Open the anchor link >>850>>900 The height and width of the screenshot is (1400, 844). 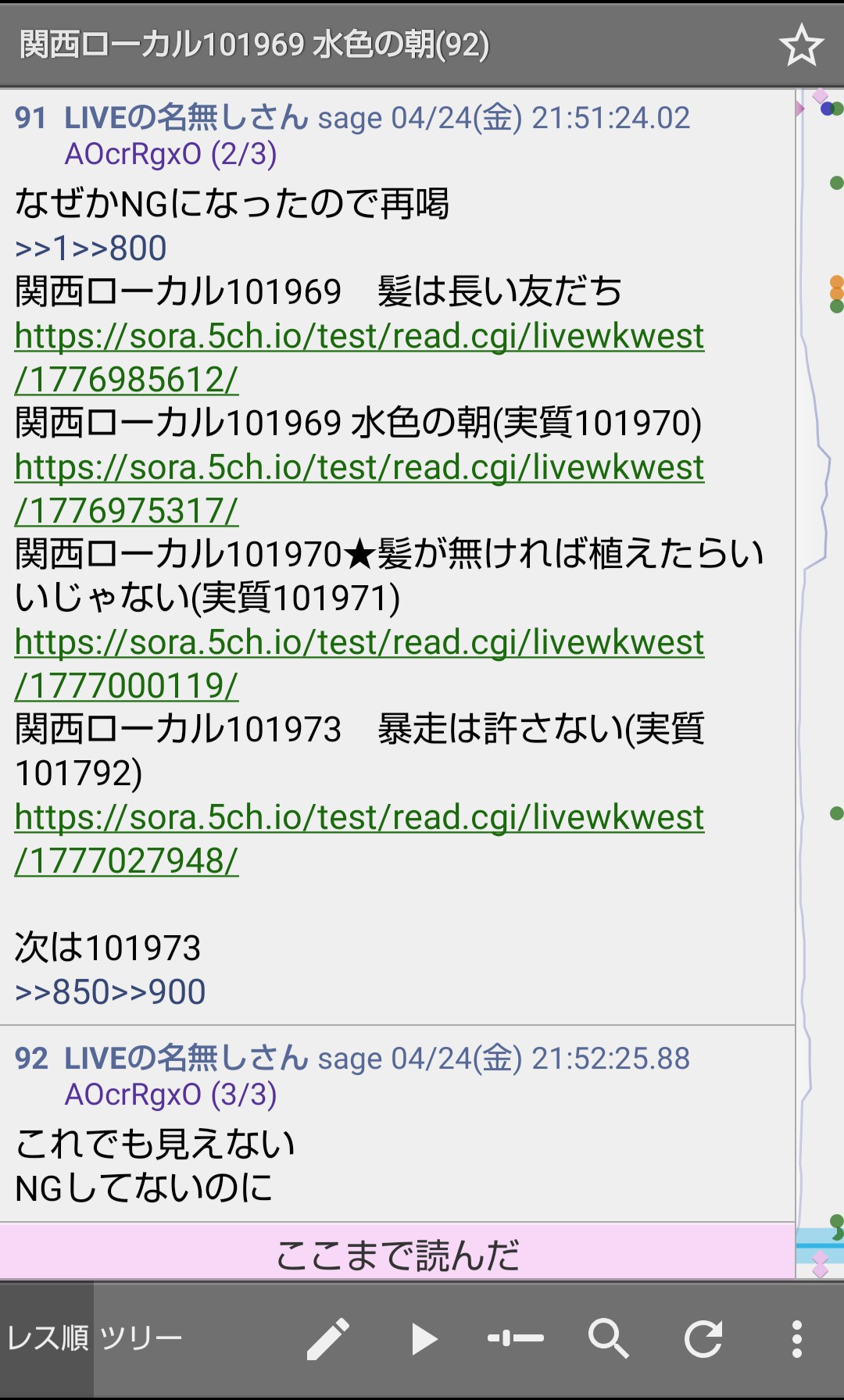point(110,992)
